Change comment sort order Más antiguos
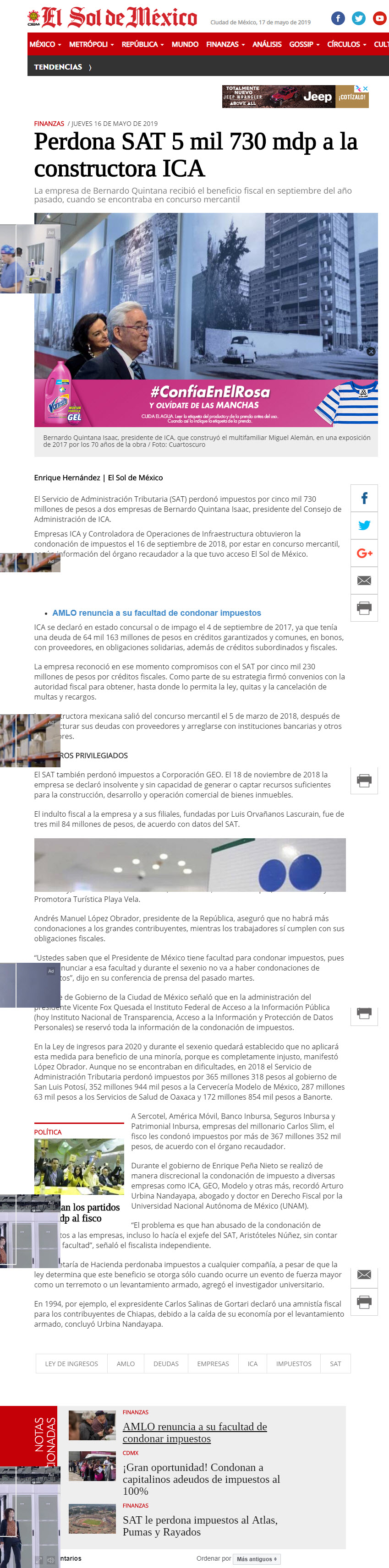This screenshot has height=1568, width=389. pyautogui.click(x=256, y=1559)
